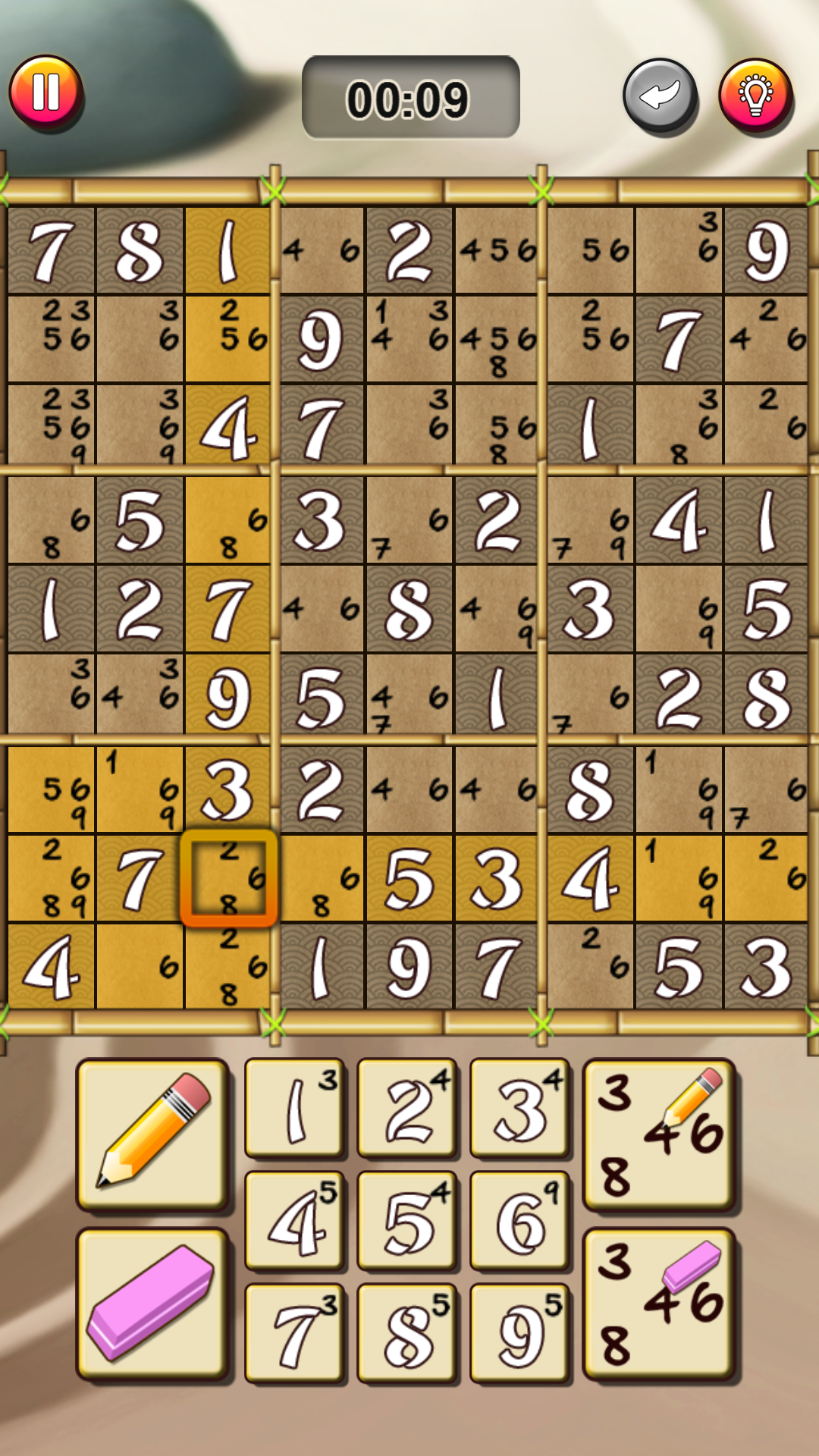Tap keypad number 8
The width and height of the screenshot is (819, 1456).
[x=407, y=1333]
